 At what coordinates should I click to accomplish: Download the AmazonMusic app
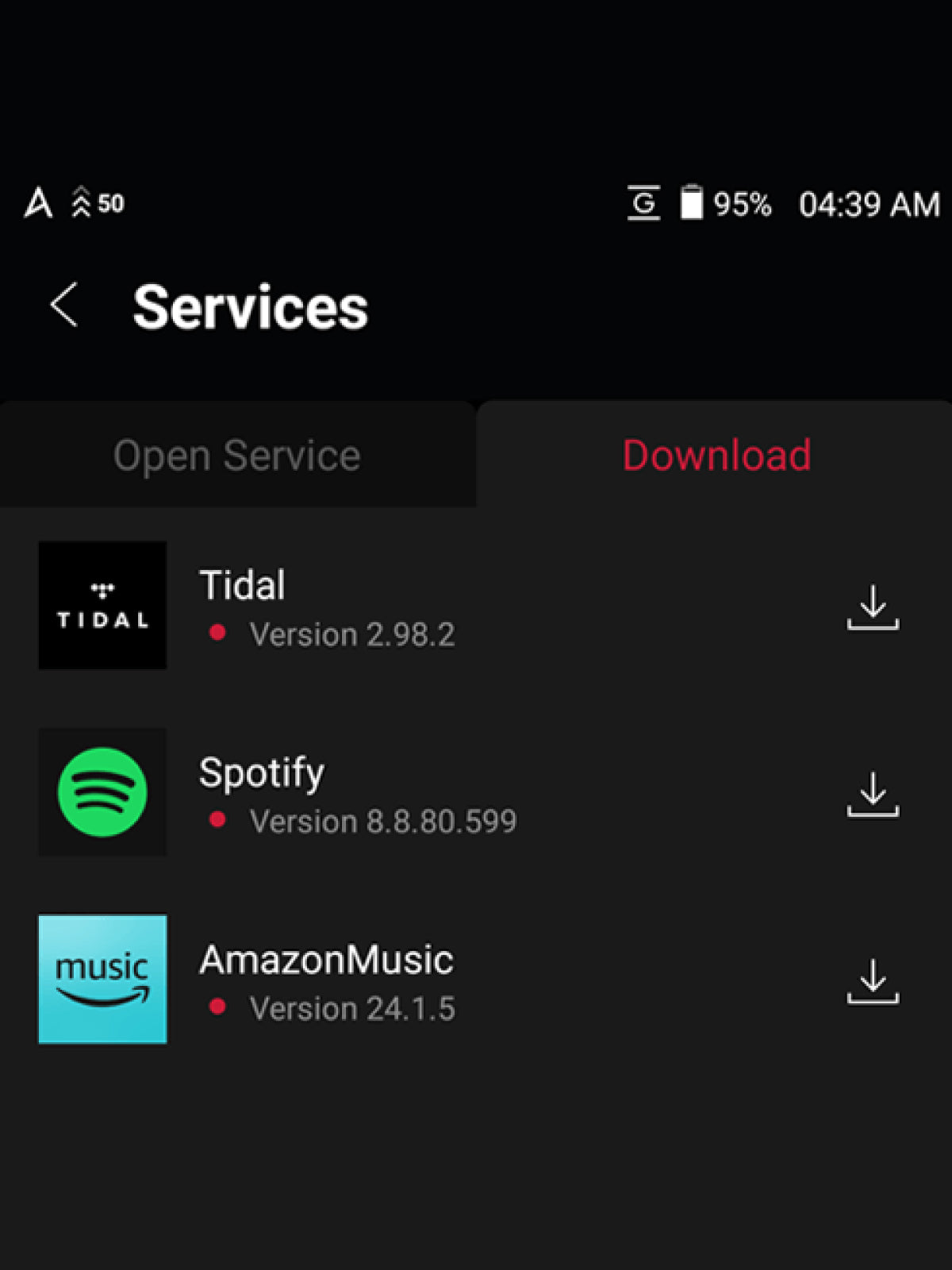[873, 981]
